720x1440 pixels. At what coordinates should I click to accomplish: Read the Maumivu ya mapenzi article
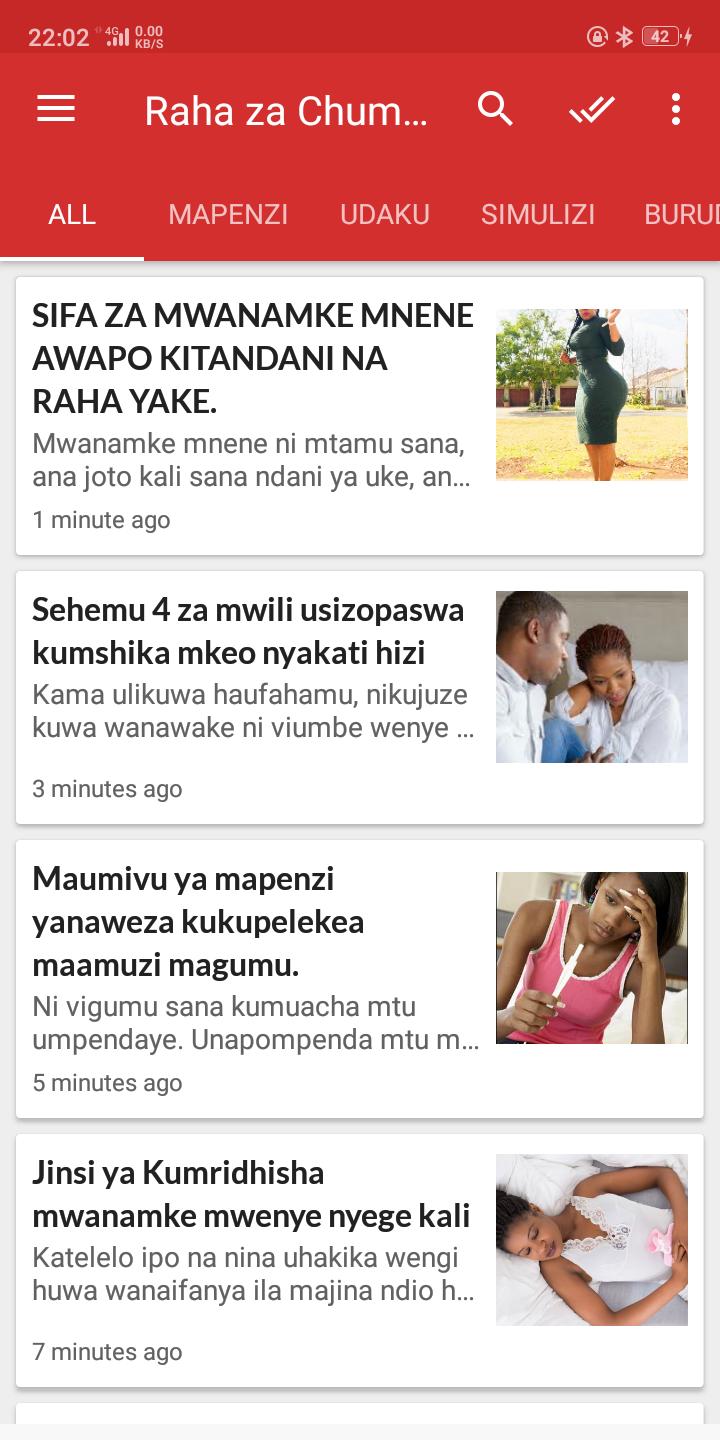250,922
